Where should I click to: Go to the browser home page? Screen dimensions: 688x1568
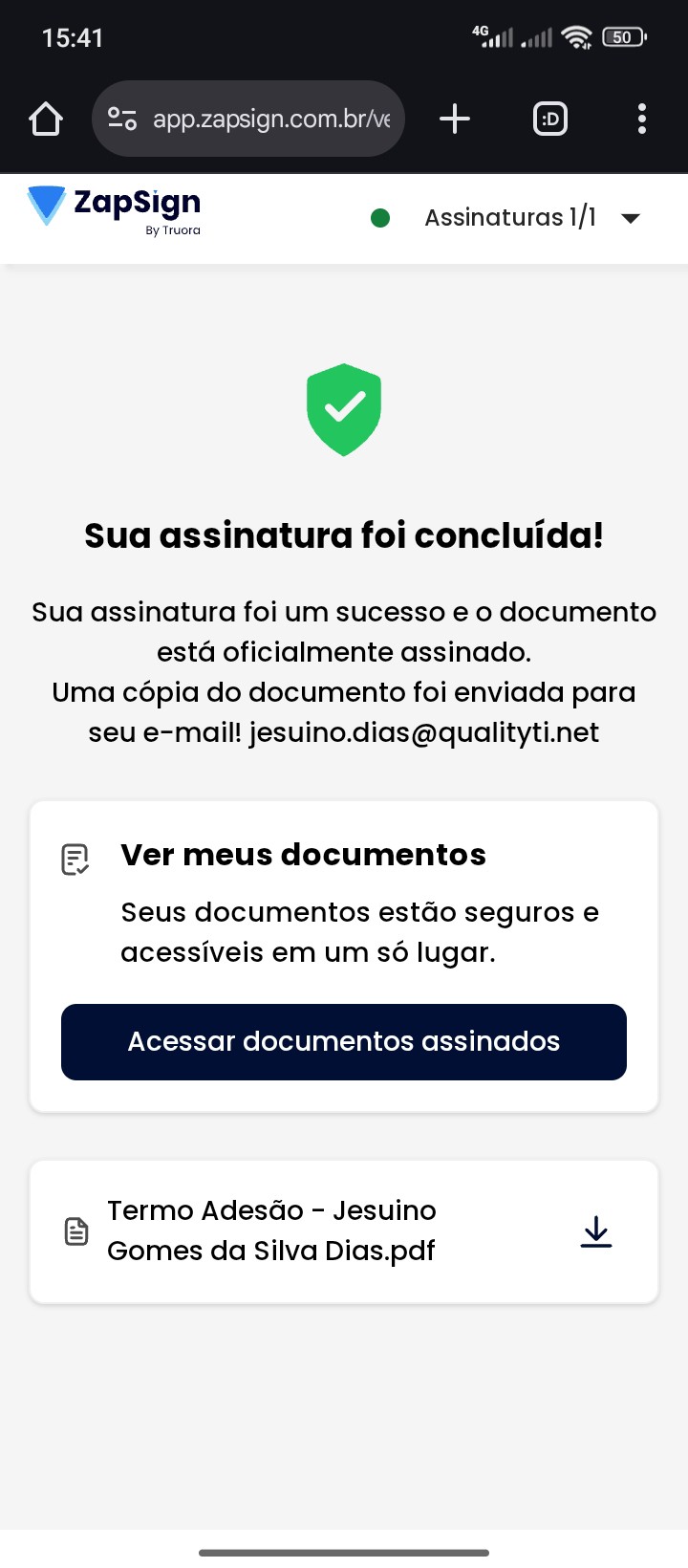[x=46, y=120]
